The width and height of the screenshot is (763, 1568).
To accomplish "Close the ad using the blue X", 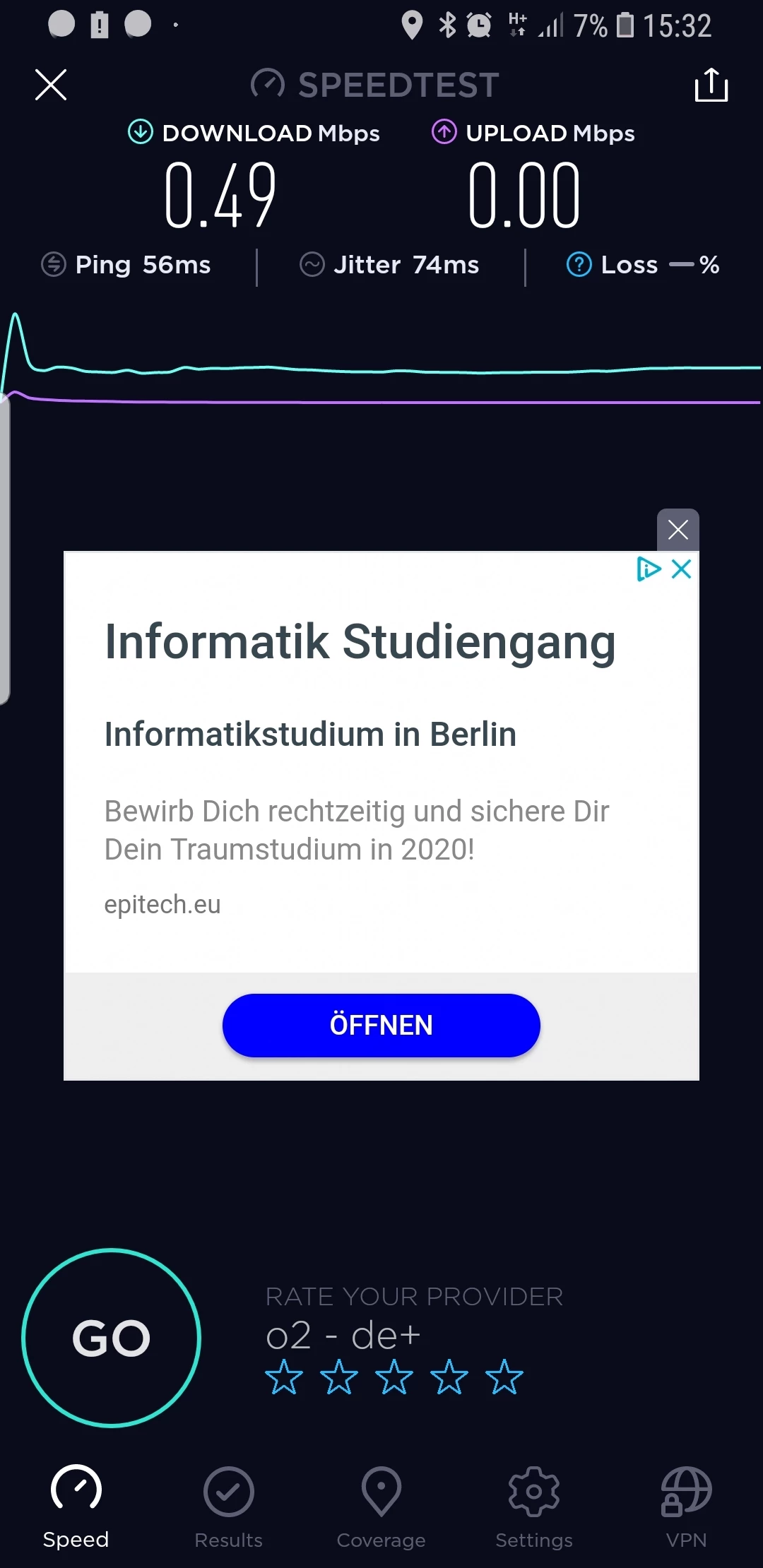I will (x=682, y=569).
